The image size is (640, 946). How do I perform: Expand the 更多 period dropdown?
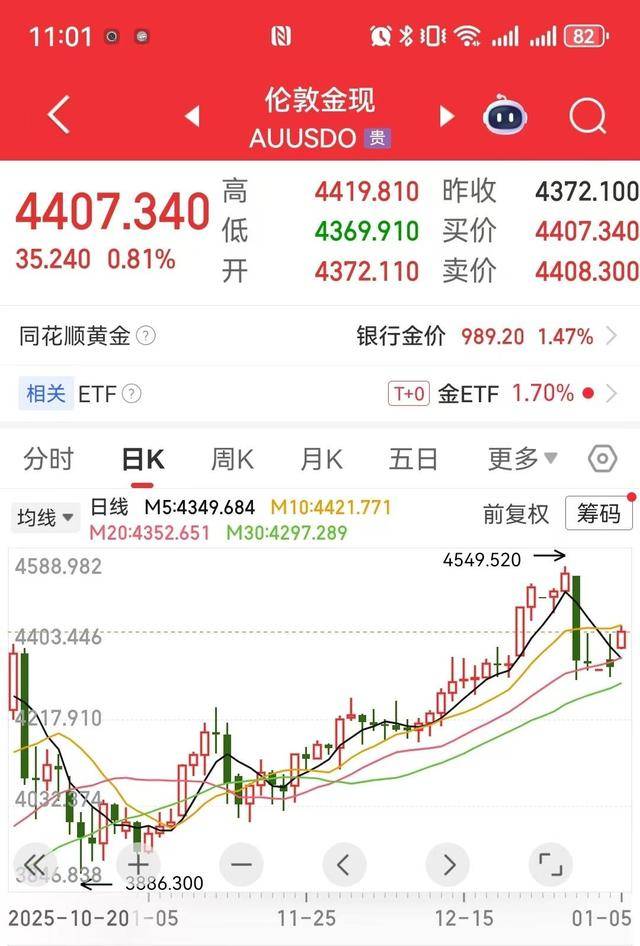[522, 459]
